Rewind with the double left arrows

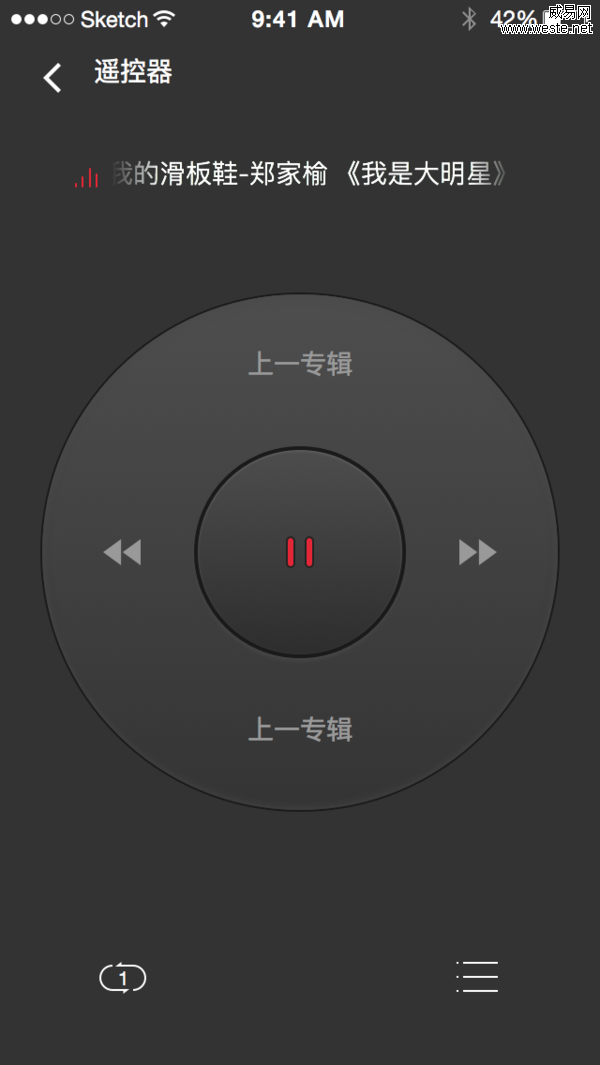pyautogui.click(x=122, y=552)
